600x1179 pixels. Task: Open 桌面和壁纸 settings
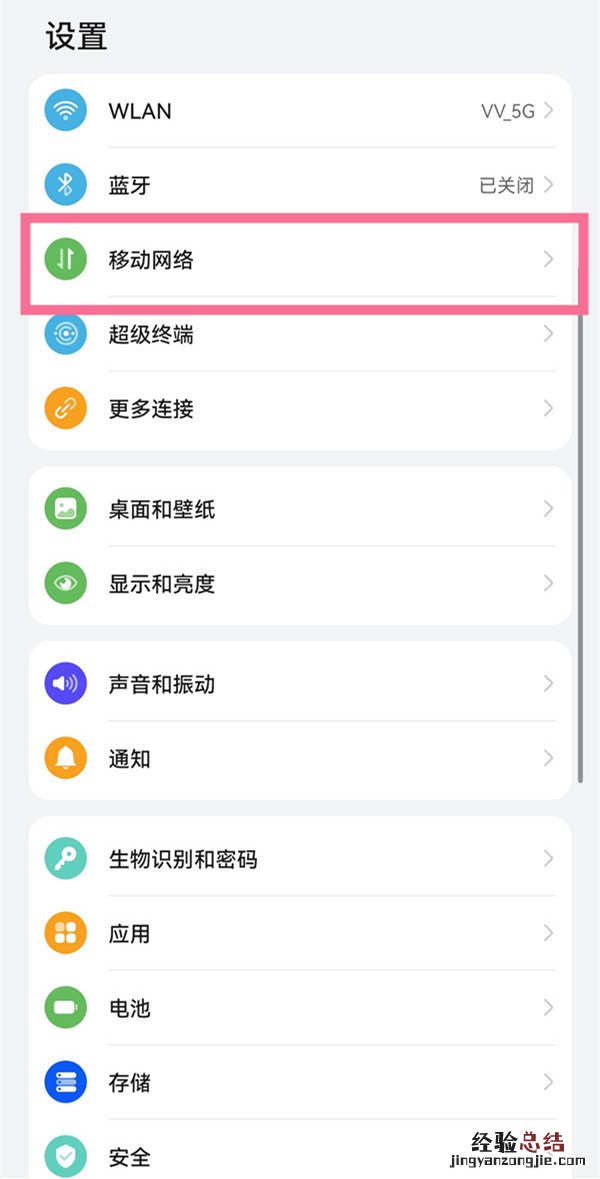(300, 509)
